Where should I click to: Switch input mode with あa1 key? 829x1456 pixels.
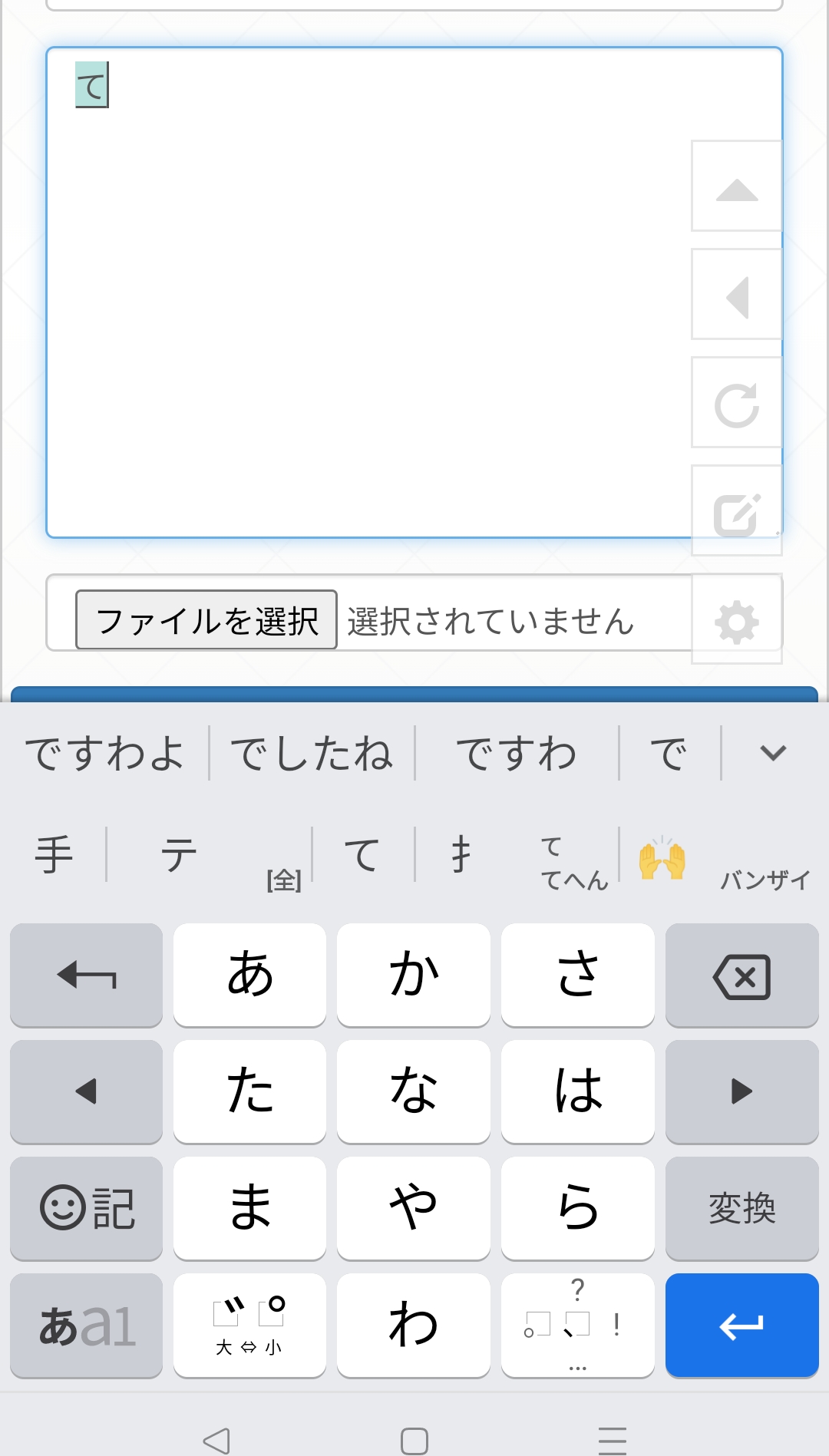point(87,1326)
